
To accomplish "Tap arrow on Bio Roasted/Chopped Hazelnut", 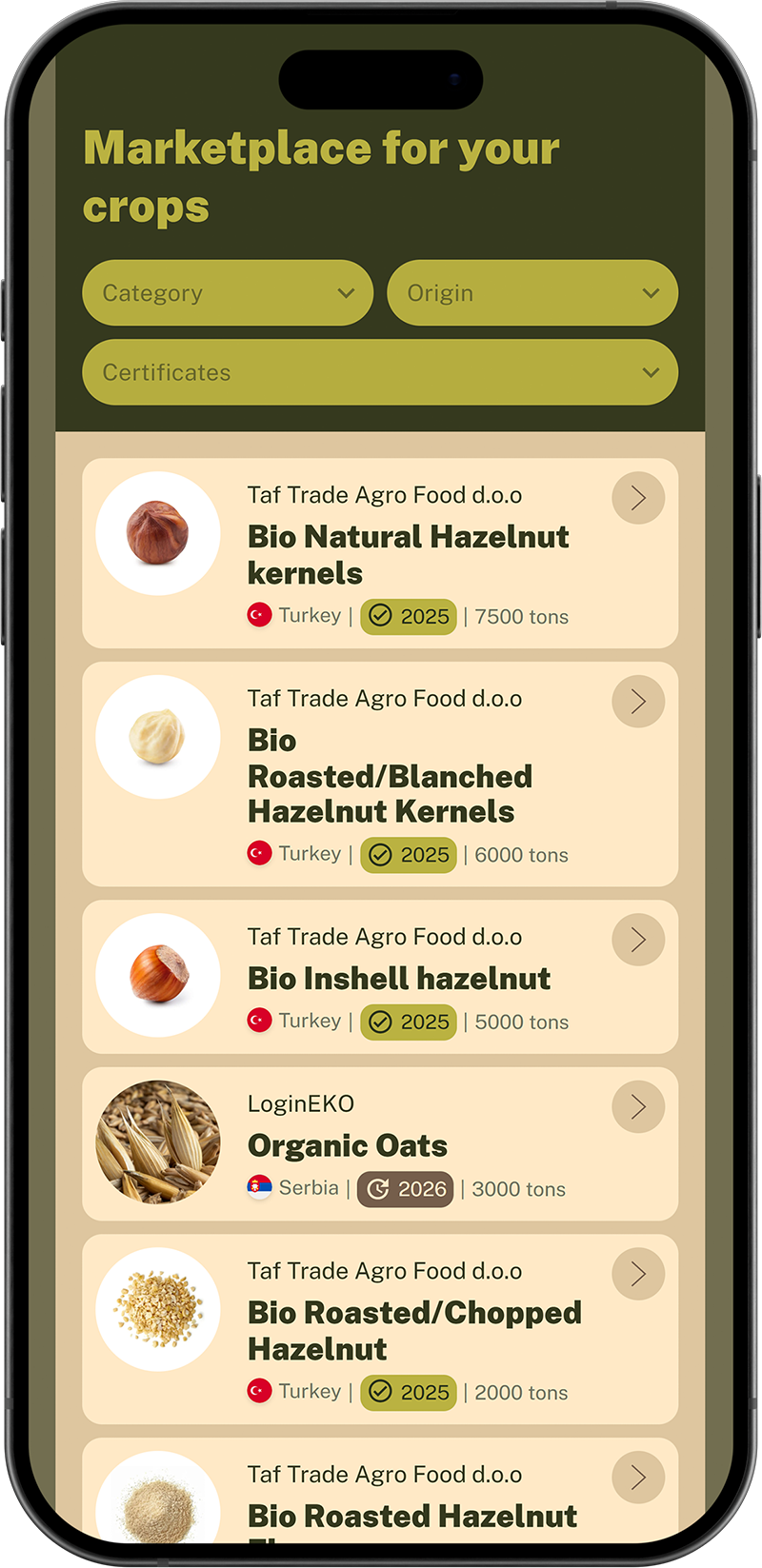I will pos(638,1274).
